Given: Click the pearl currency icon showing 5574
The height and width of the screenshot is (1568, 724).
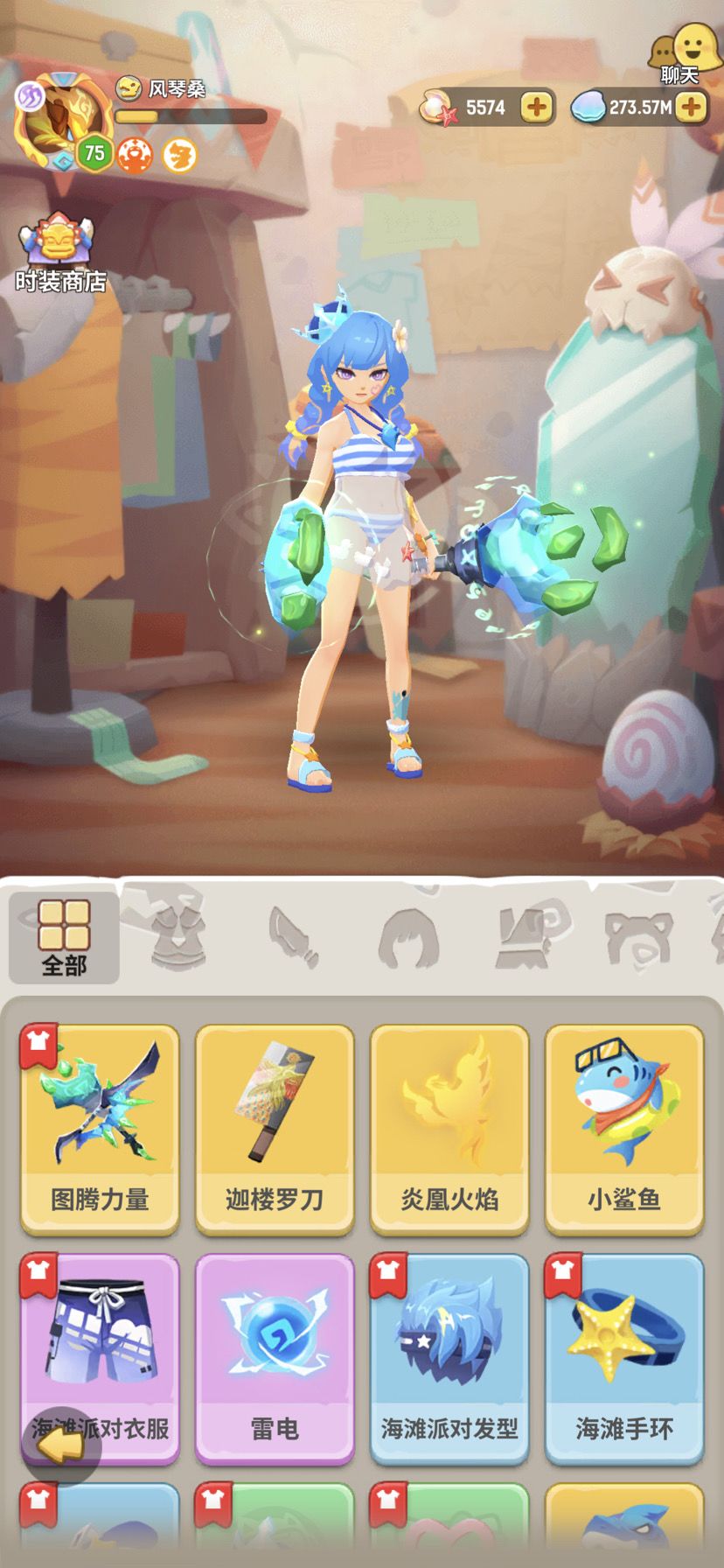Looking at the screenshot, I should 437,105.
